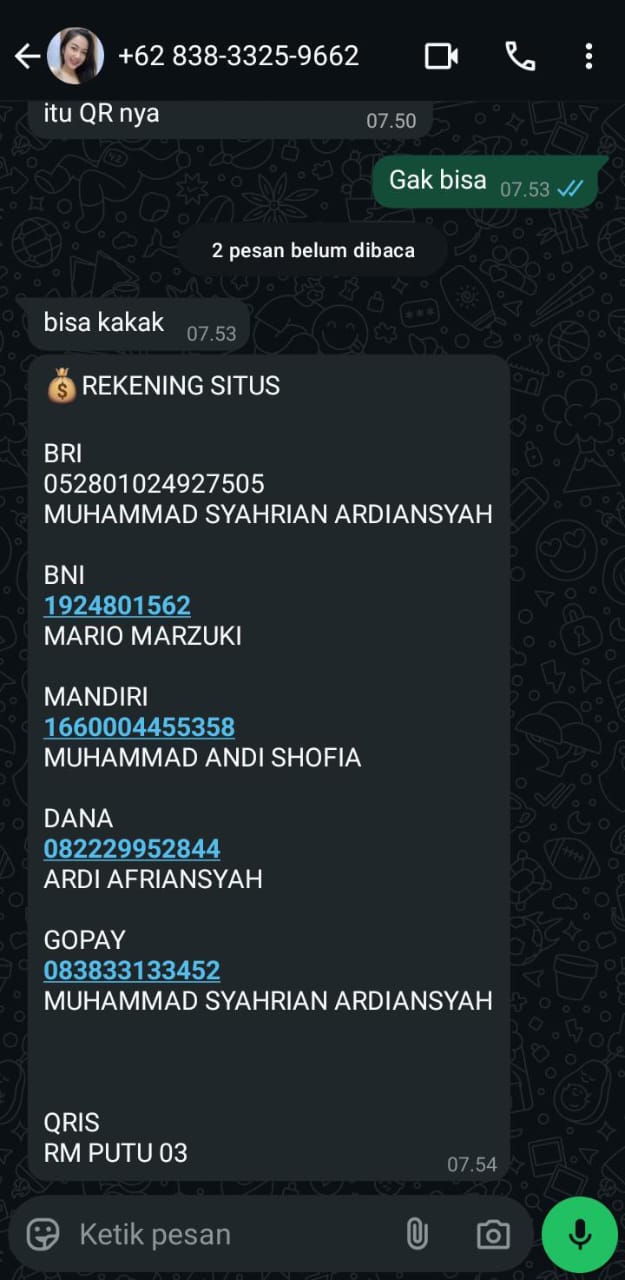Tap the DANA number 082229952844
Image resolution: width=625 pixels, height=1280 pixels.
click(x=132, y=849)
